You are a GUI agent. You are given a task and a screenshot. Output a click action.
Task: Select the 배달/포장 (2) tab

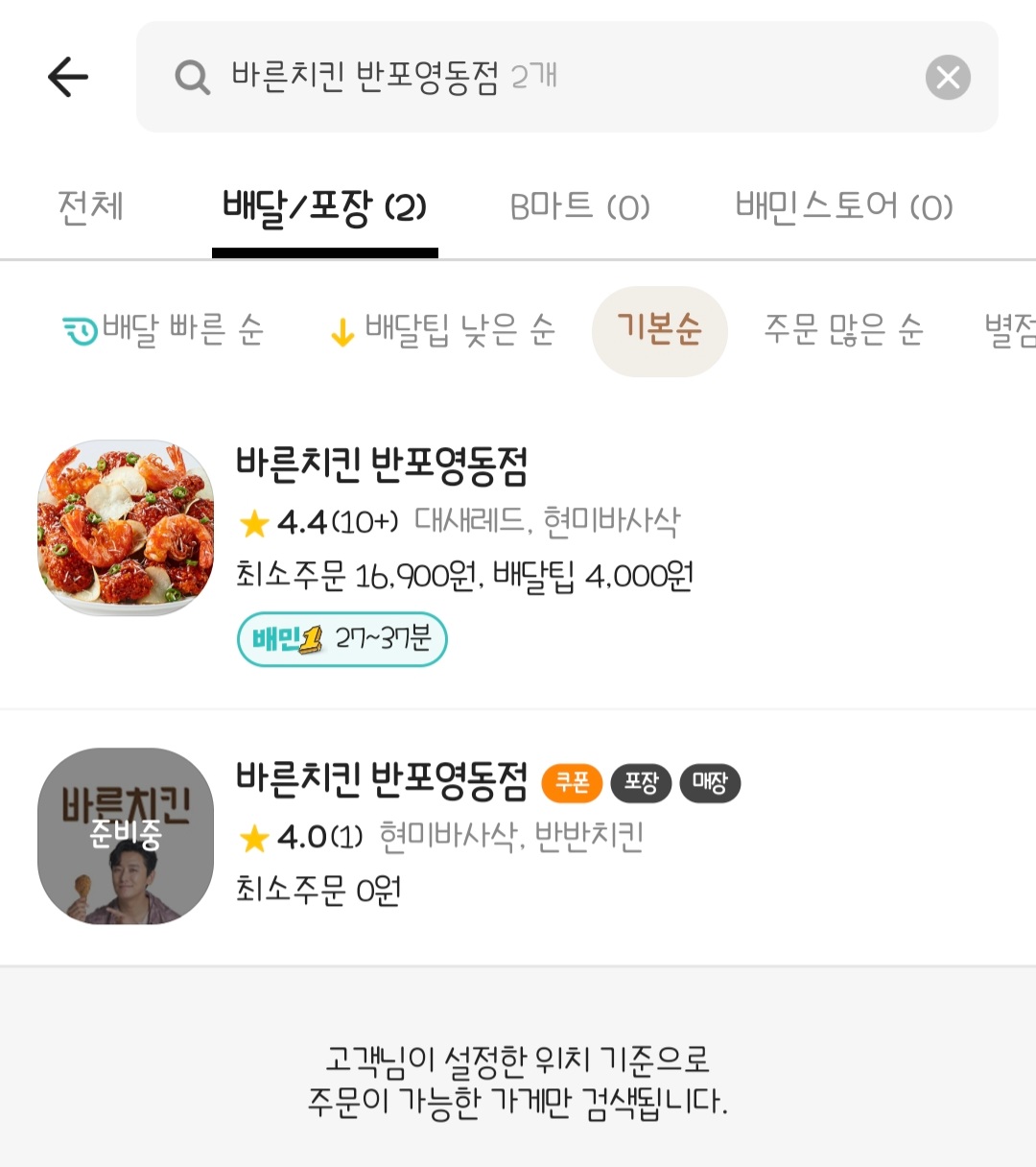click(324, 207)
